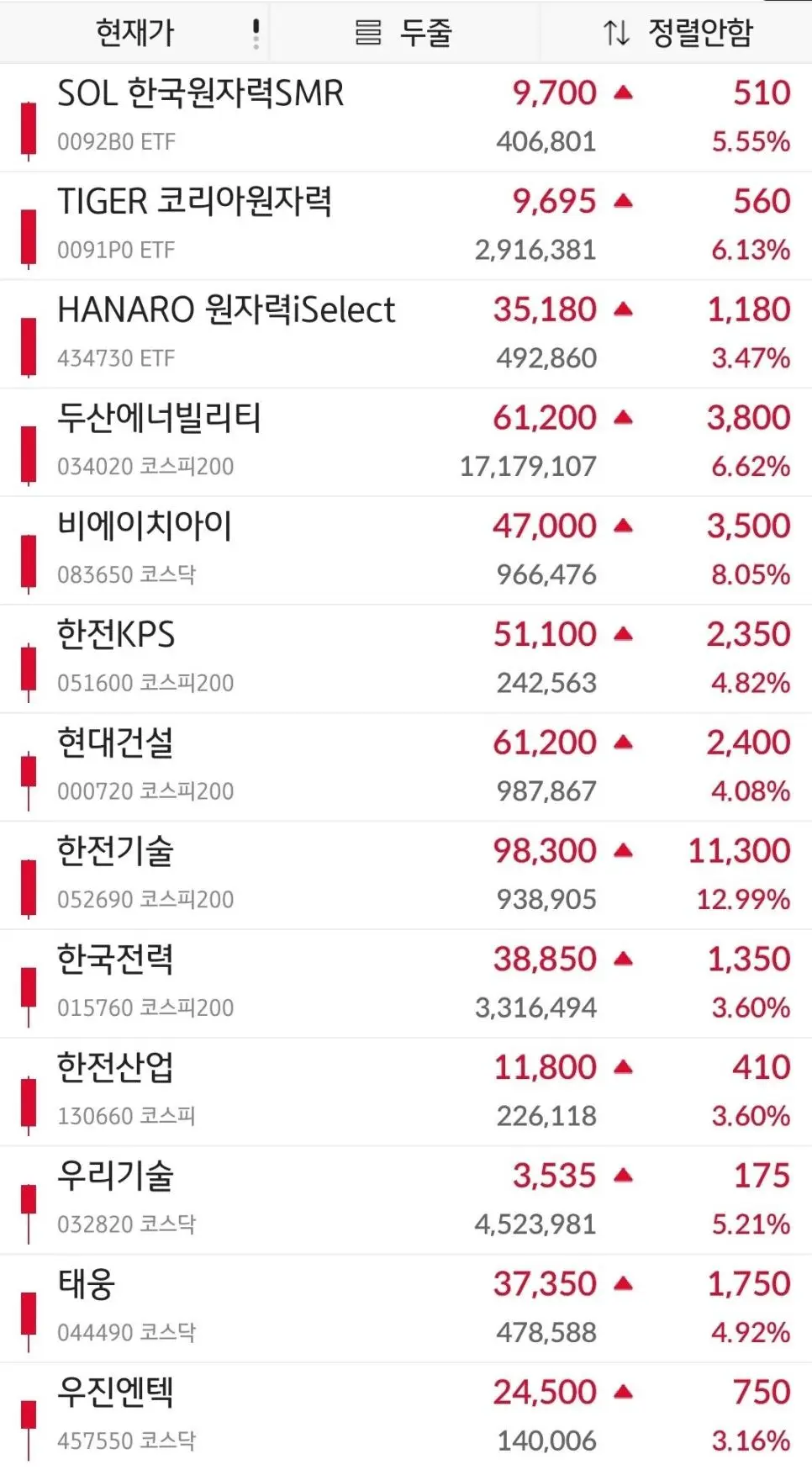Open the 정렬안함 sort option
The width and height of the screenshot is (812, 1470).
(677, 33)
